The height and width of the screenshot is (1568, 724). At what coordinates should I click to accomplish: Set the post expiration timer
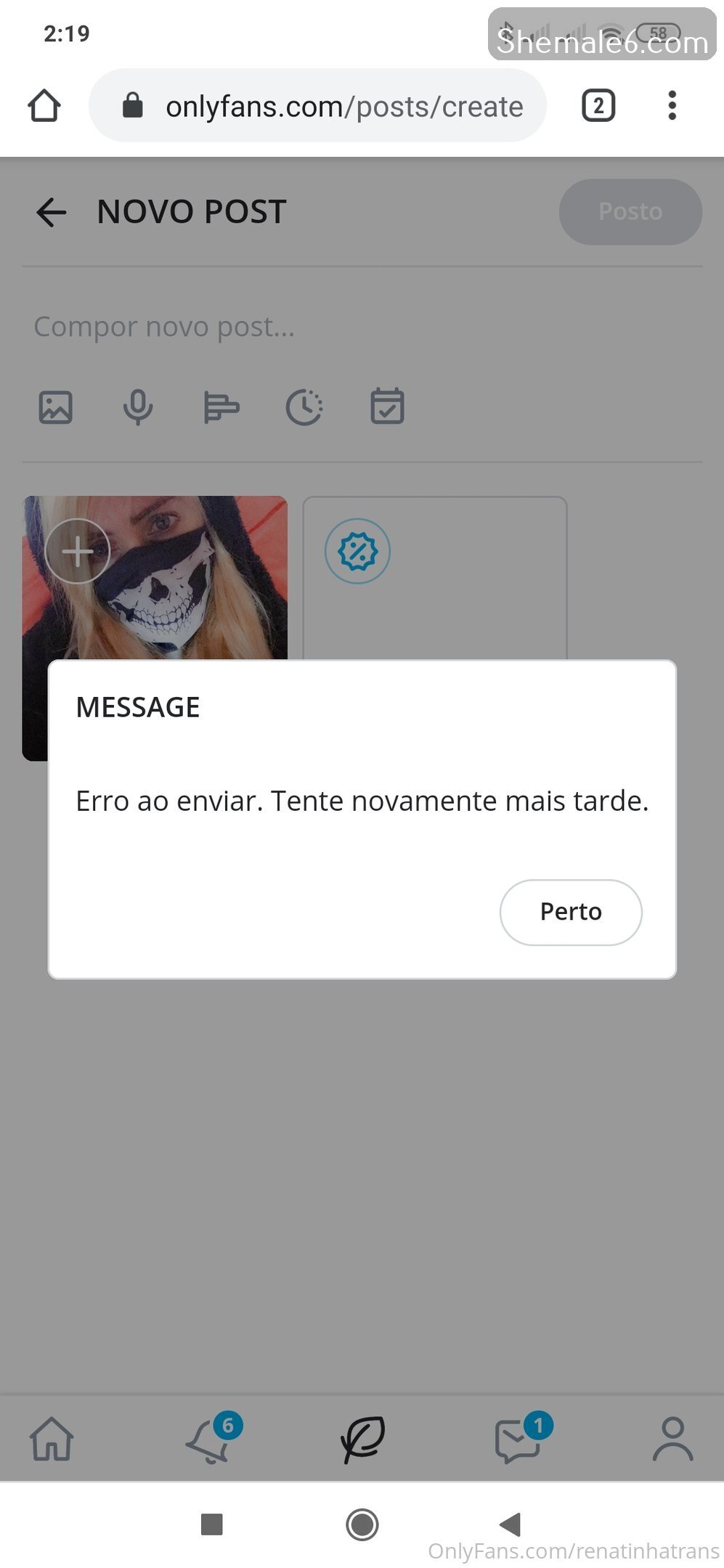tap(304, 407)
